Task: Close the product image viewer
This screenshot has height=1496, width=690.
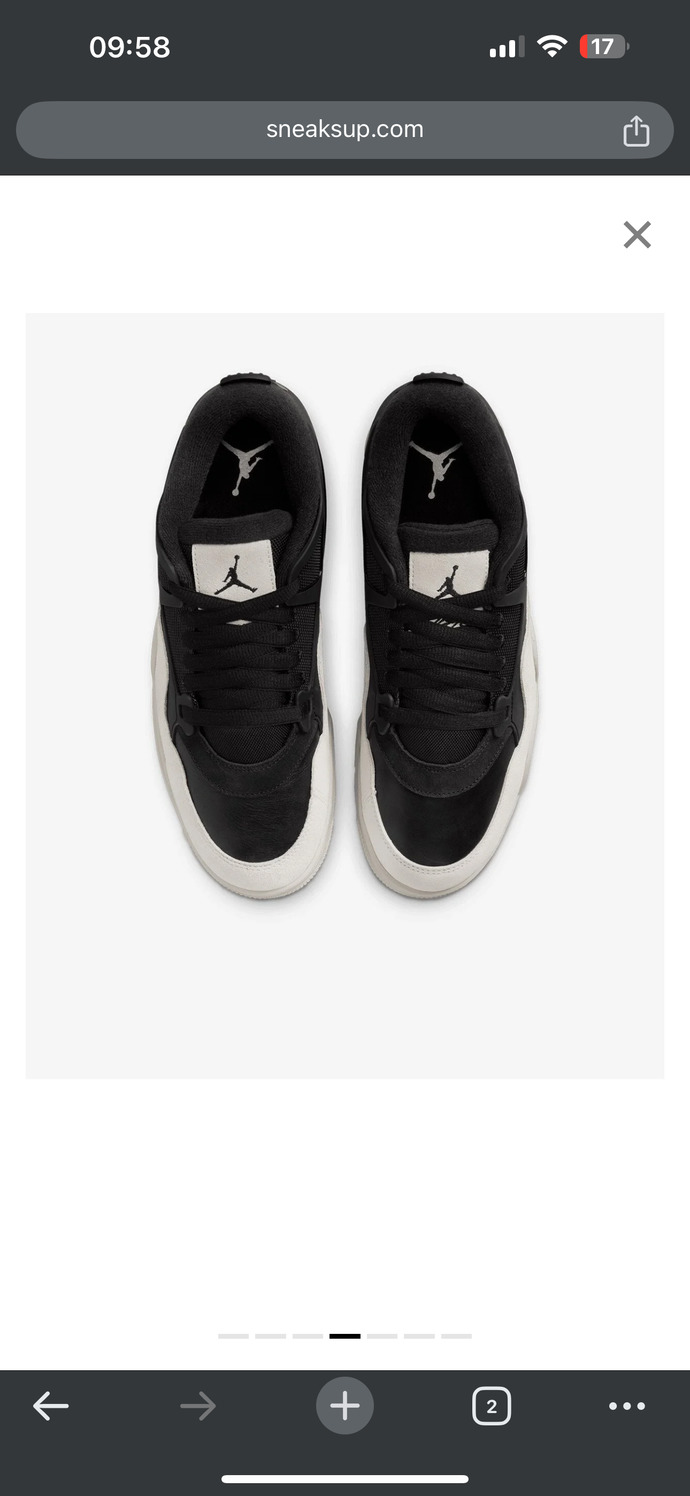Action: point(637,235)
